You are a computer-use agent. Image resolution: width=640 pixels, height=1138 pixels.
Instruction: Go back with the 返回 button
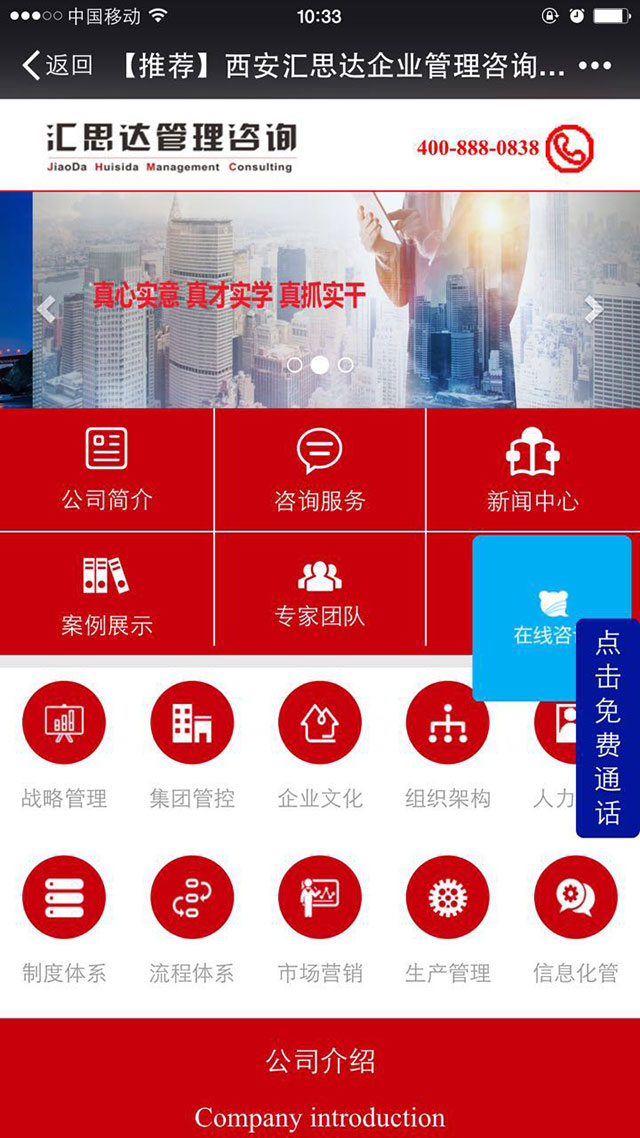pyautogui.click(x=57, y=66)
